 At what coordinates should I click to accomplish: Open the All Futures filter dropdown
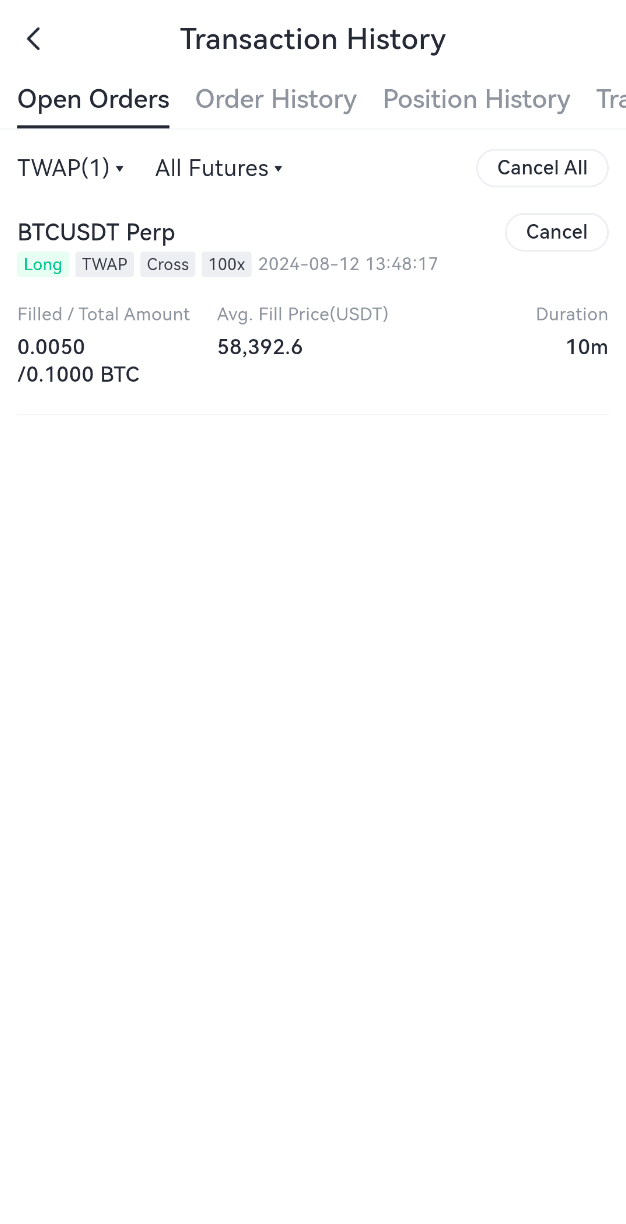pyautogui.click(x=218, y=168)
